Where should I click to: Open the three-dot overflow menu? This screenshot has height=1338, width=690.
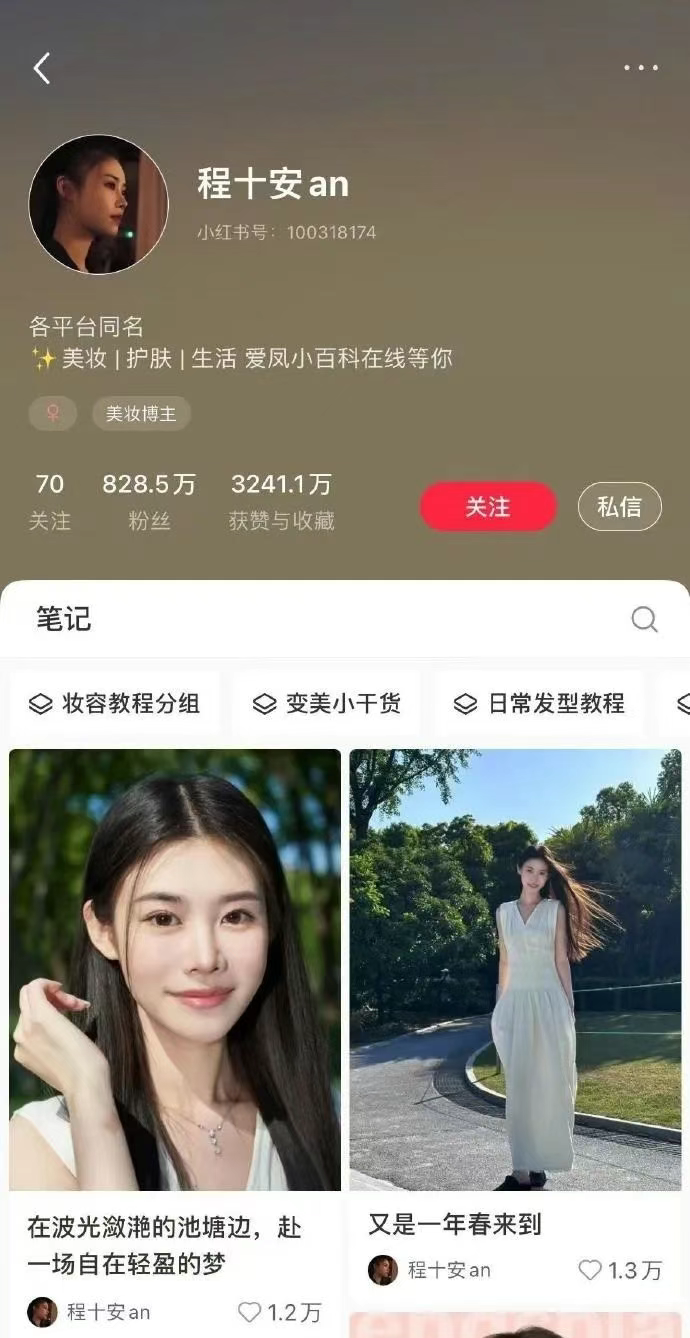click(640, 68)
